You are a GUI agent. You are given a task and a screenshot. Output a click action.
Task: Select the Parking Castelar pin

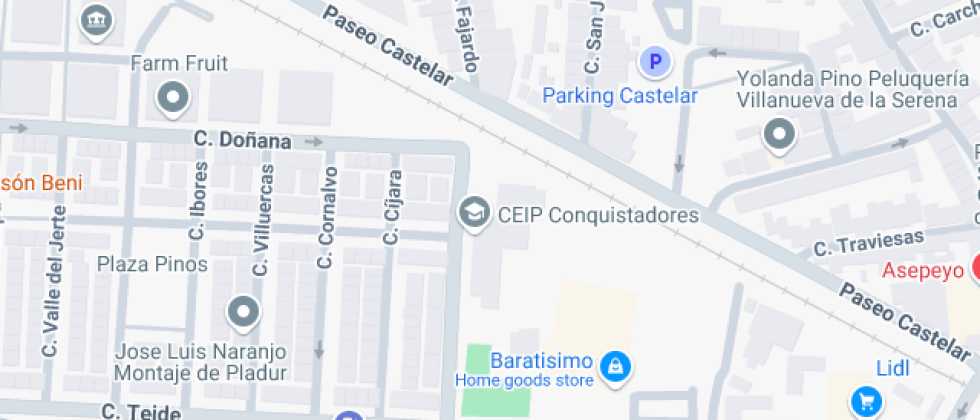[655, 64]
